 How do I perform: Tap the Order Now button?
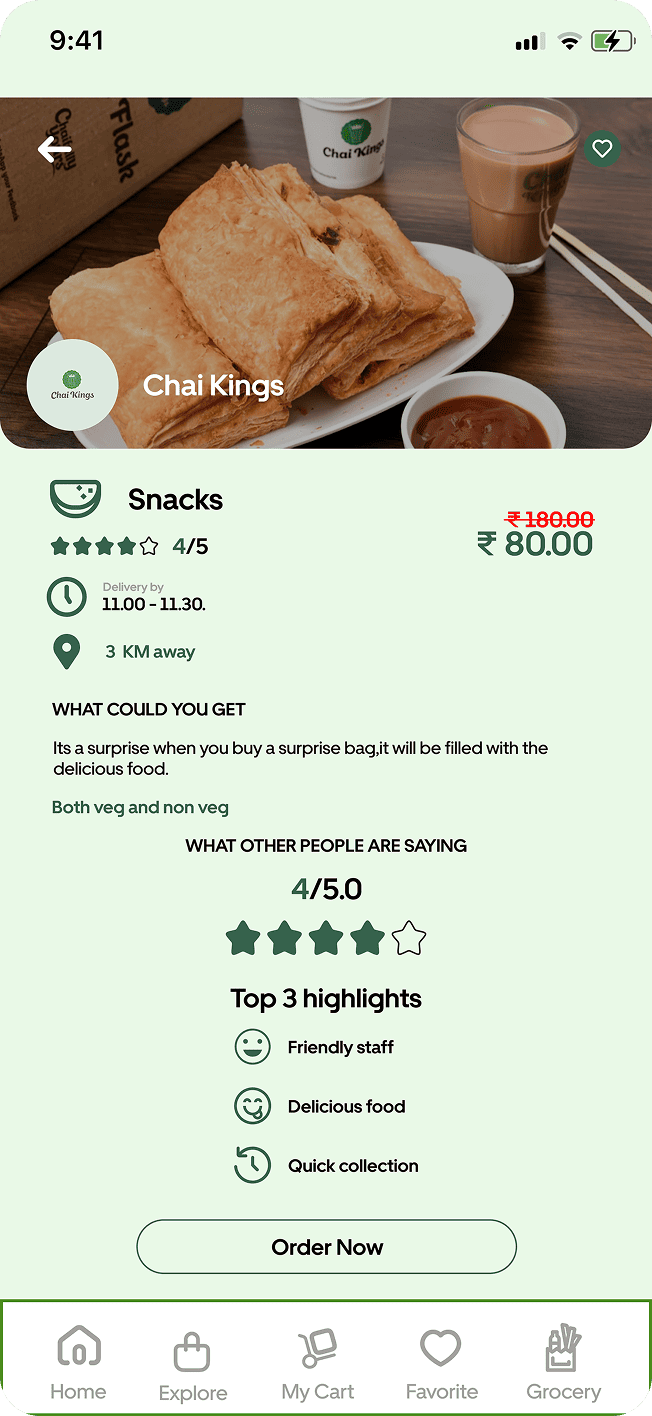point(326,1246)
